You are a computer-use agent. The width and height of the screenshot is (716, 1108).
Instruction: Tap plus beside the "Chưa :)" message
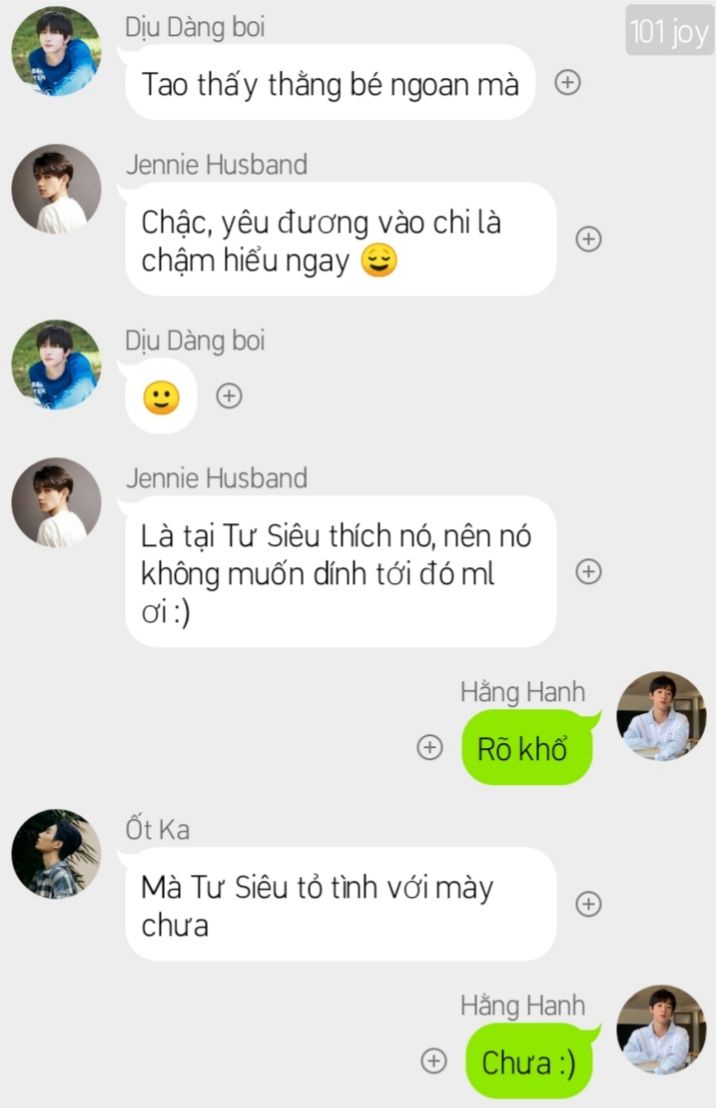433,1062
